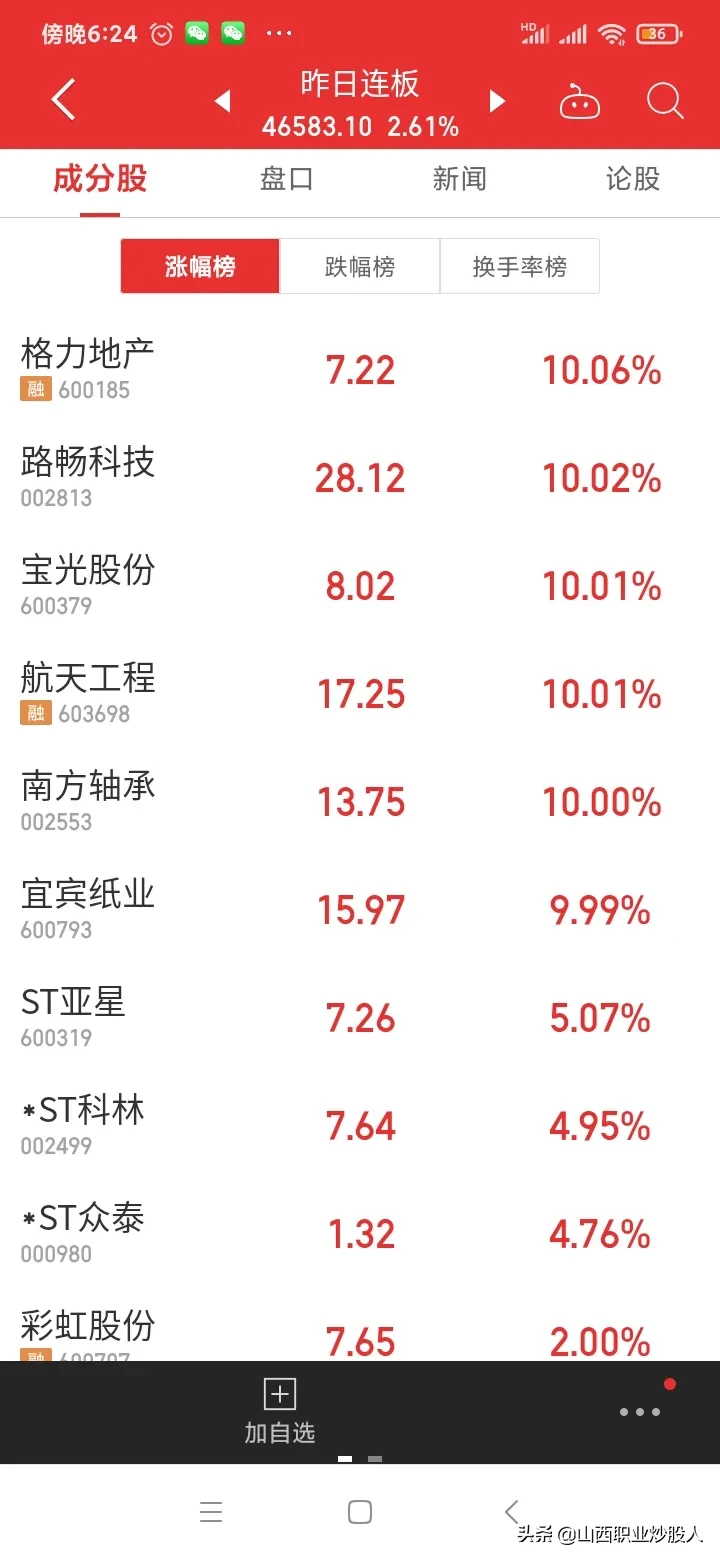
Task: Open the robot assistant icon
Action: (x=580, y=102)
